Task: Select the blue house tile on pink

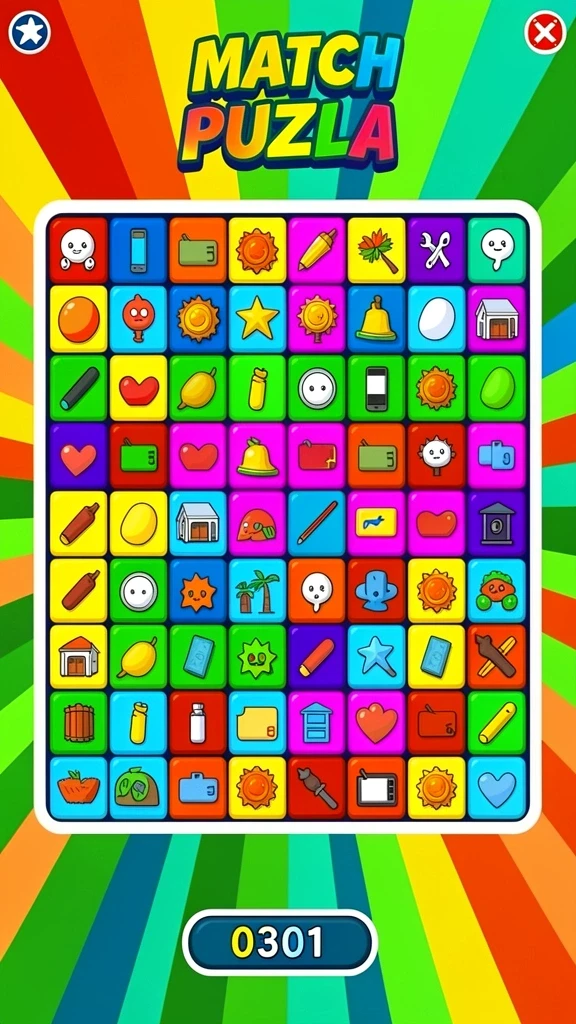Action: pyautogui.click(x=317, y=723)
